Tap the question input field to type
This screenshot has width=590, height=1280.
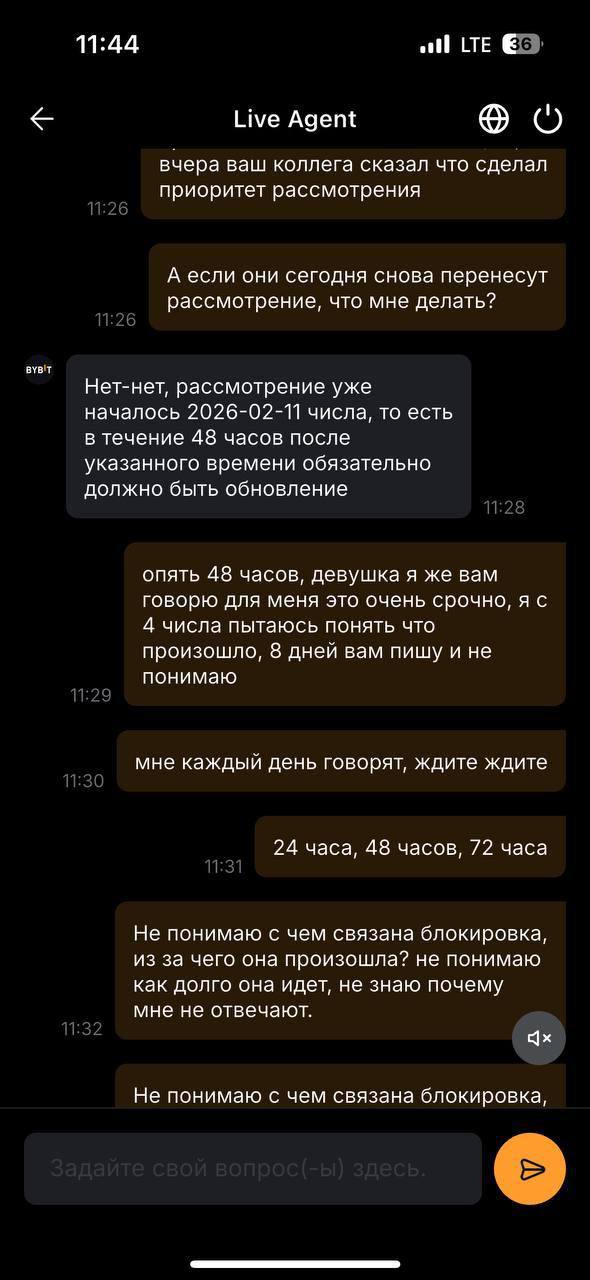click(x=253, y=1168)
